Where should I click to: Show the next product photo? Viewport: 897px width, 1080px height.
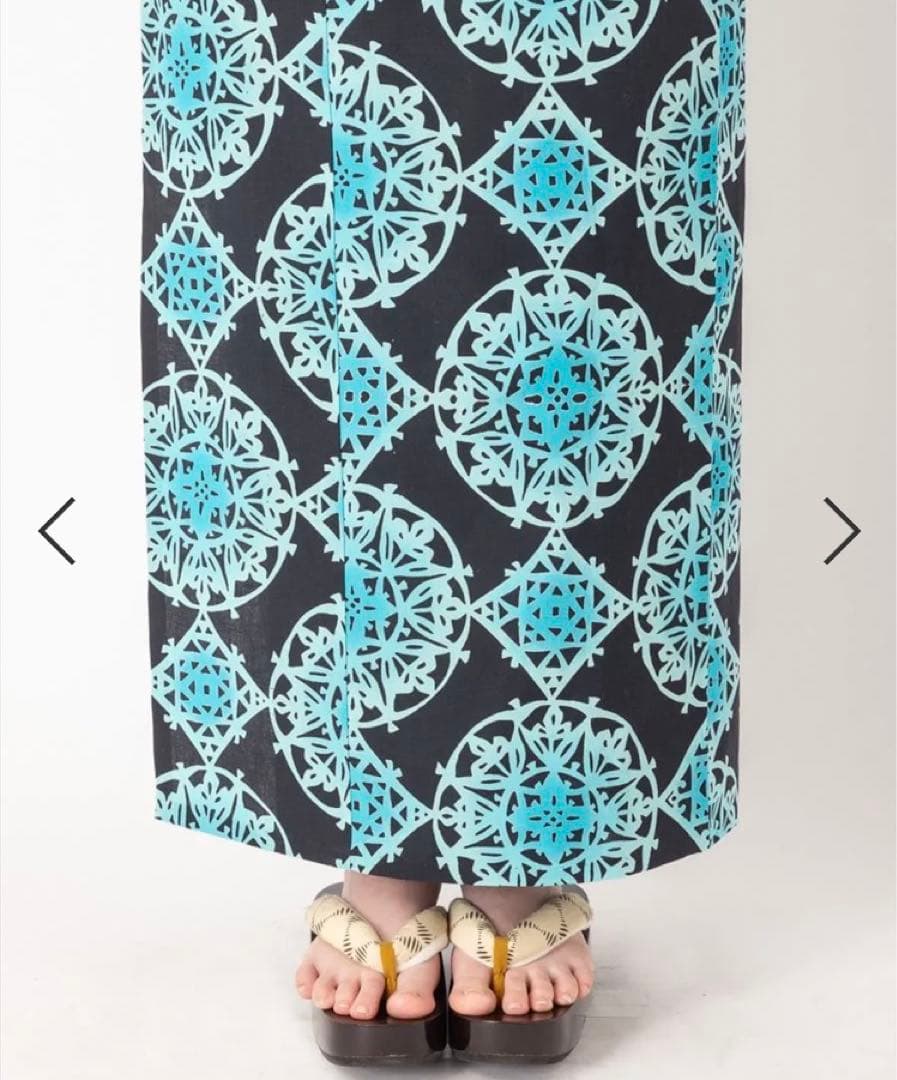click(840, 531)
